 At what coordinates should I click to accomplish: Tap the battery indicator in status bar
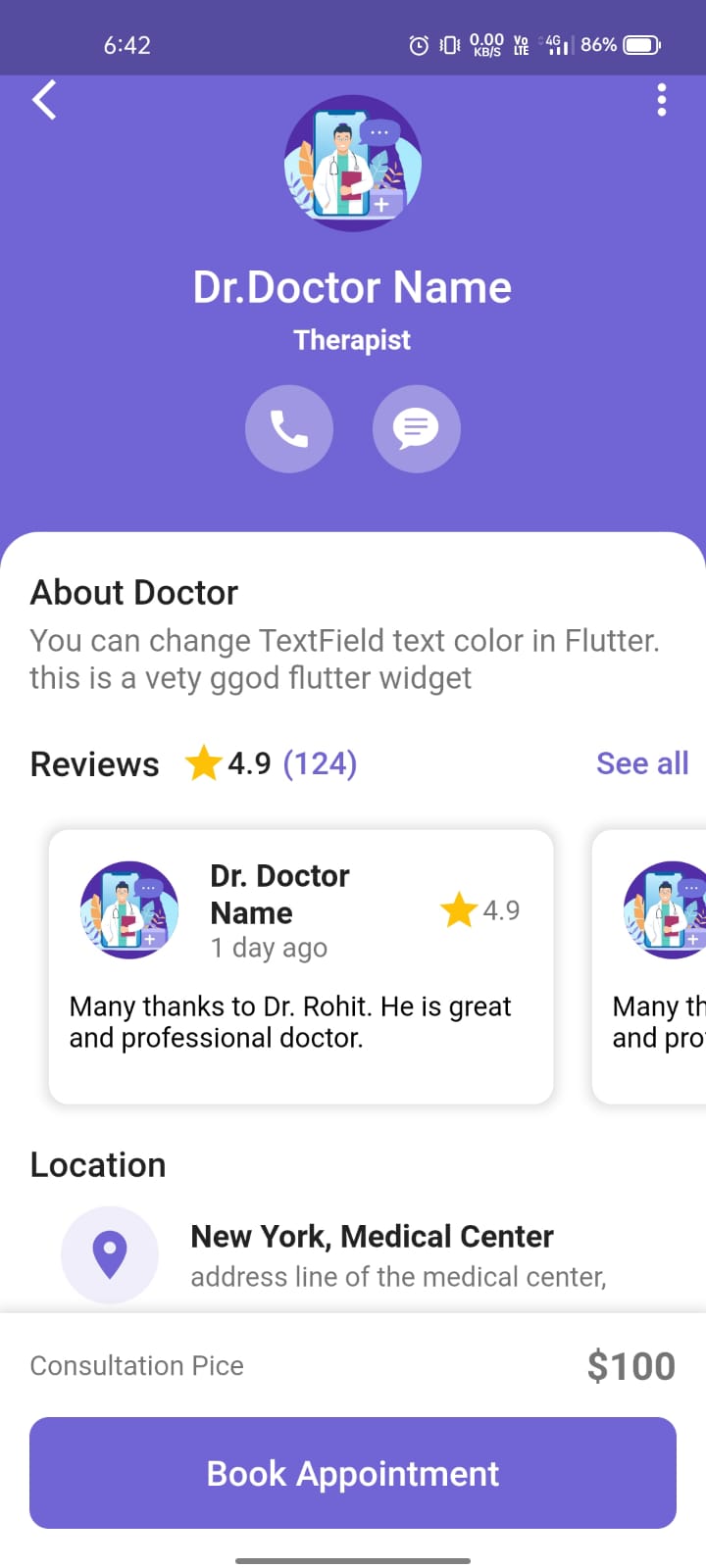click(x=639, y=44)
